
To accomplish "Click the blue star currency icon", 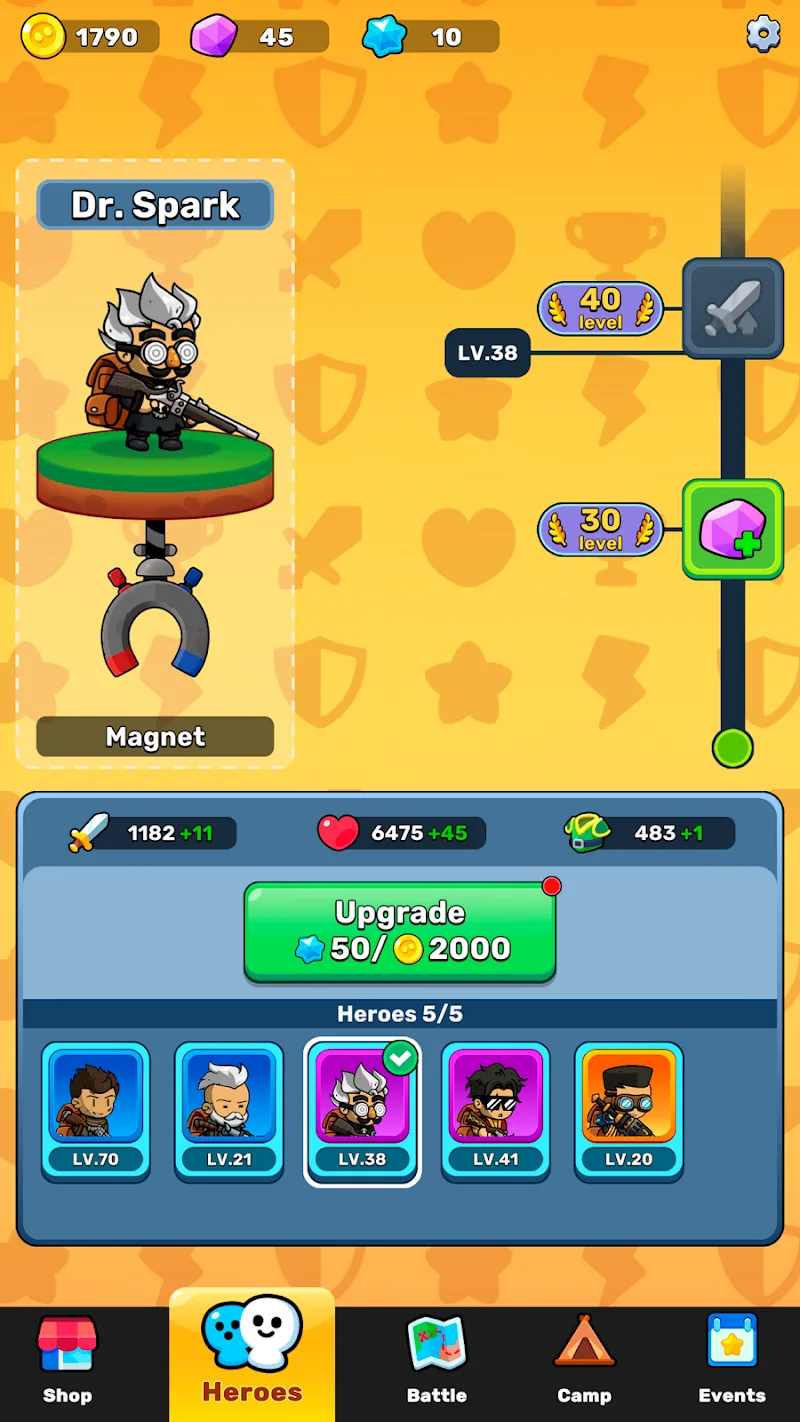I will point(383,34).
